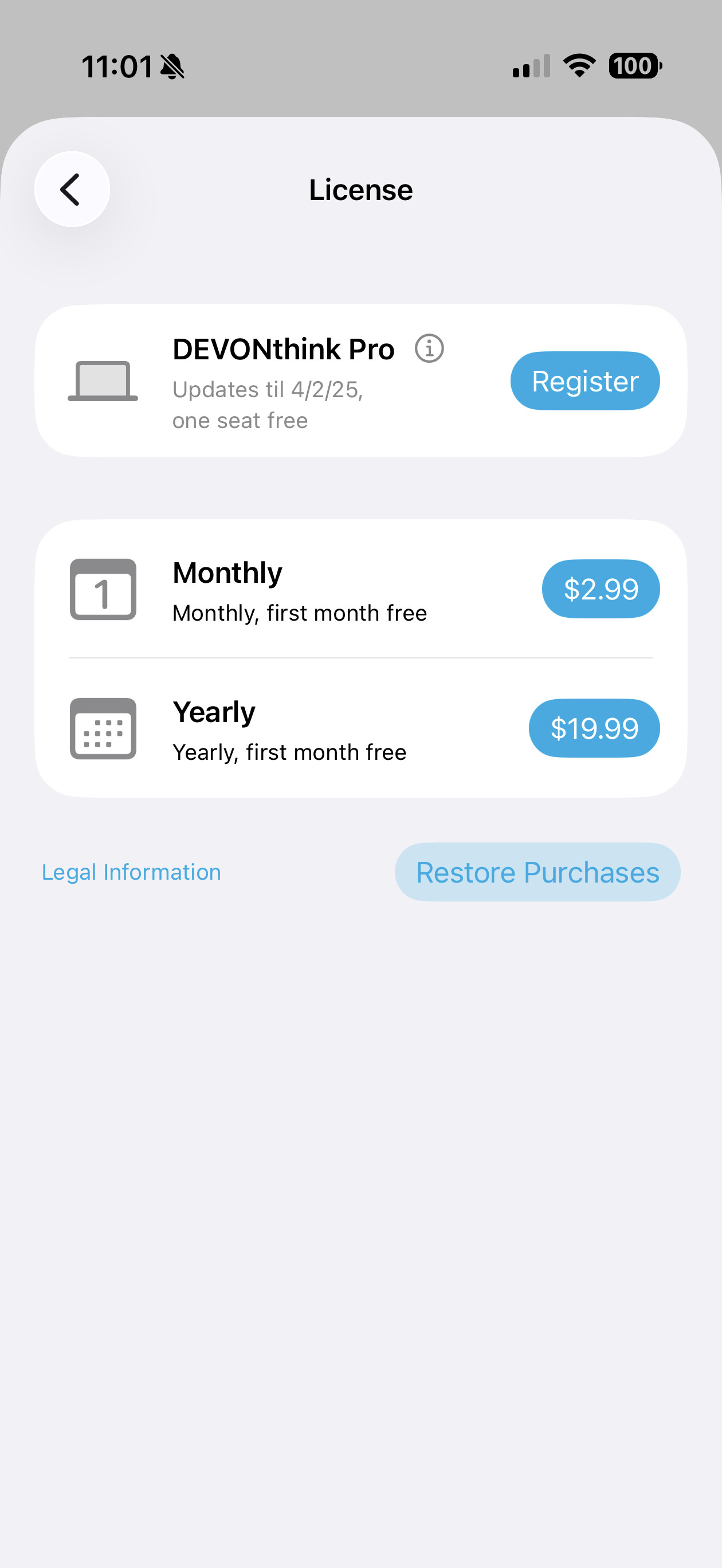Open Legal Information
The width and height of the screenshot is (722, 1568).
click(131, 872)
